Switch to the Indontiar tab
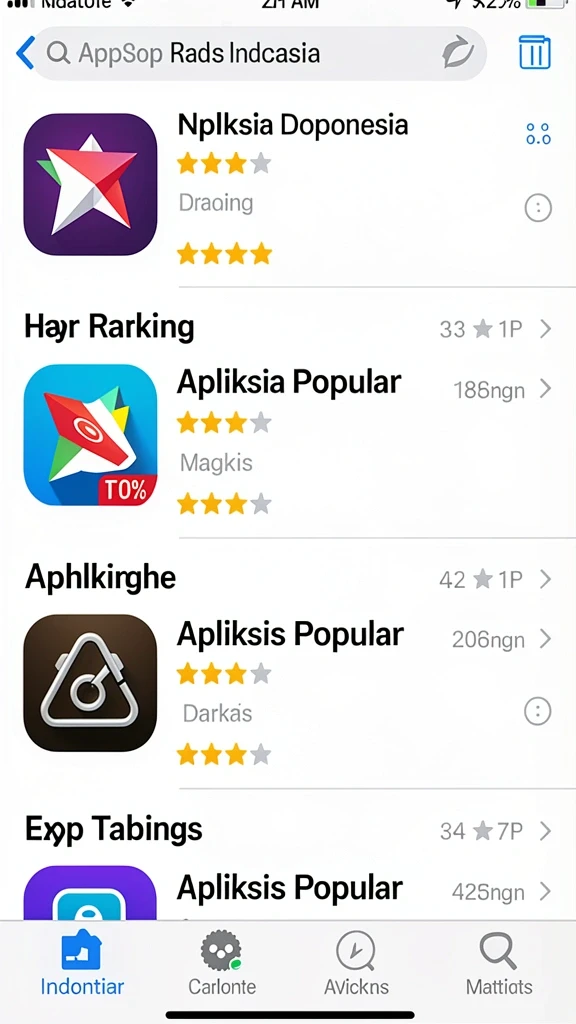The width and height of the screenshot is (576, 1024). click(x=82, y=963)
